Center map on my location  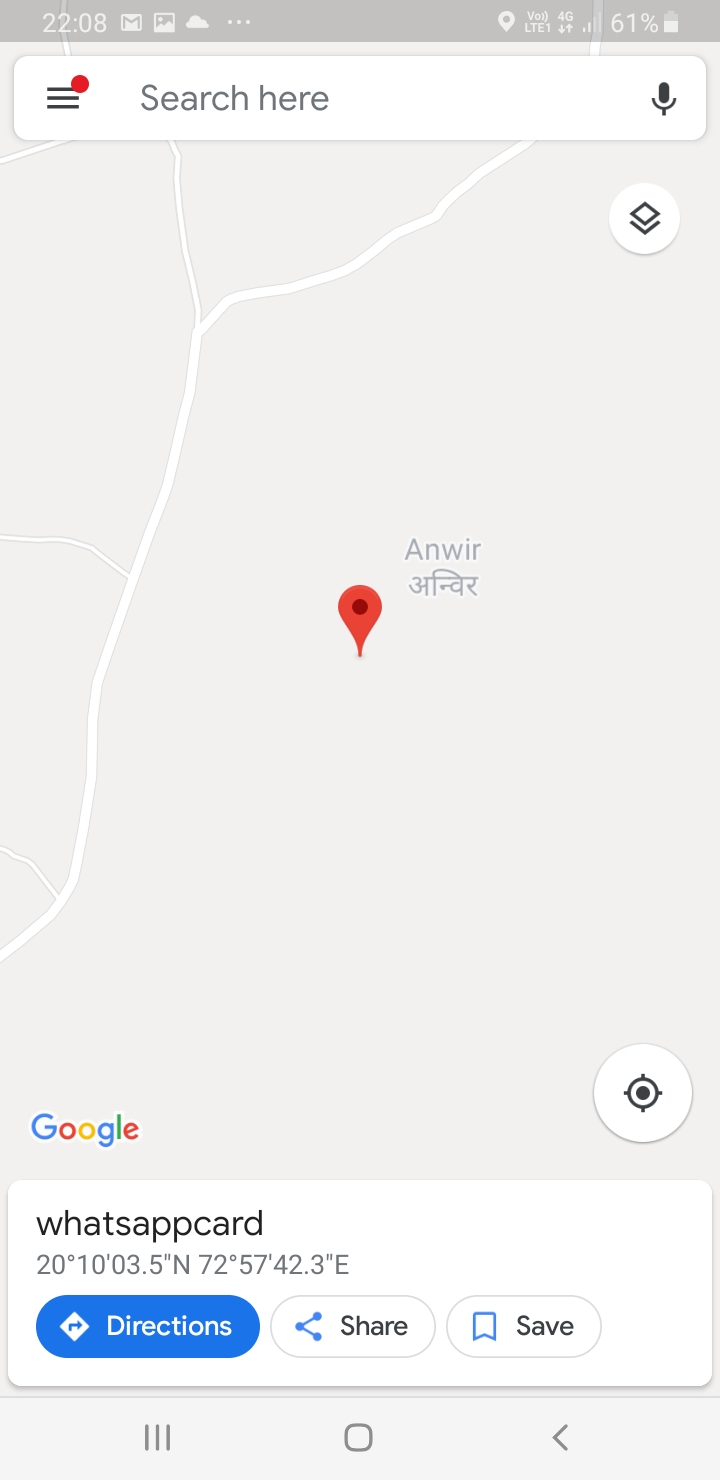(x=643, y=1093)
